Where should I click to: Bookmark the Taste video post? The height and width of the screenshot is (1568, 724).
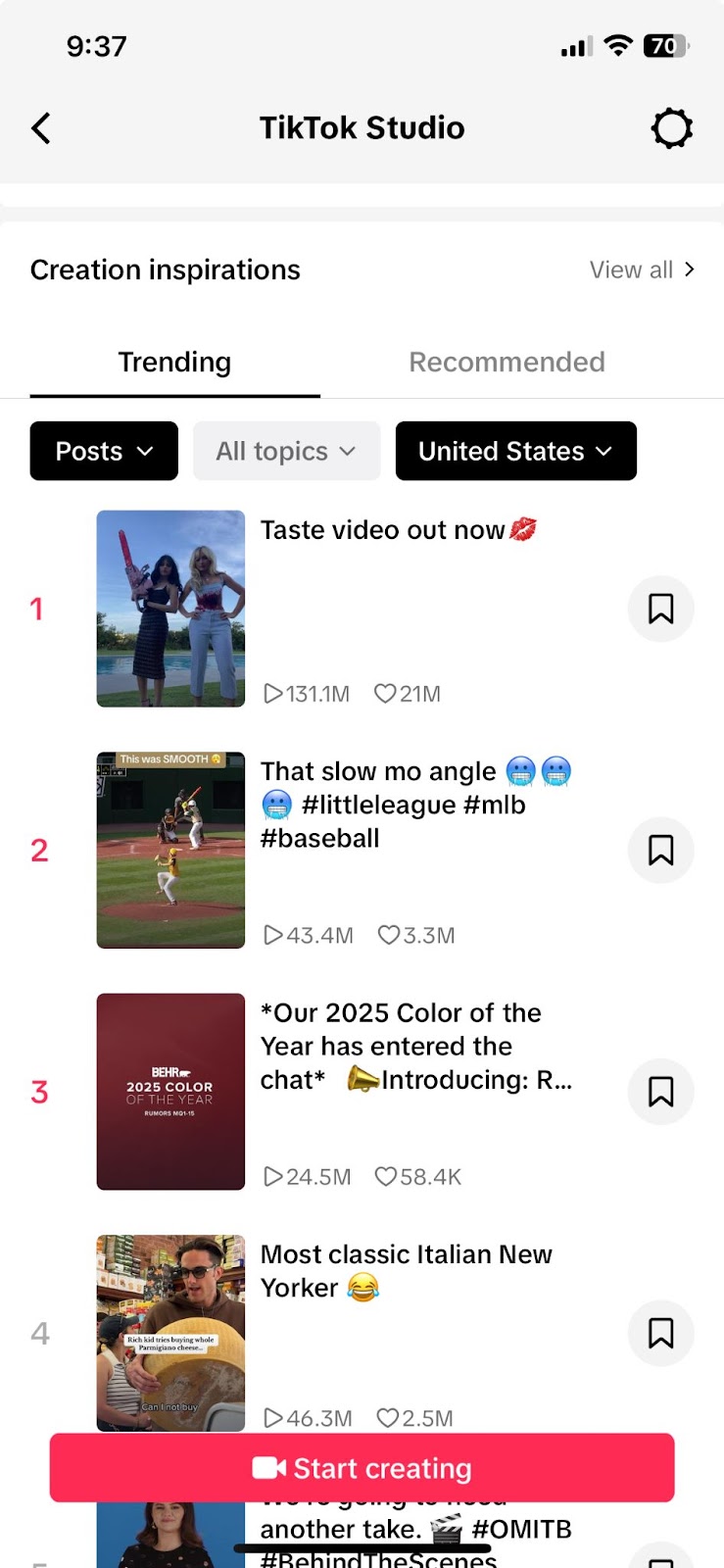point(660,609)
